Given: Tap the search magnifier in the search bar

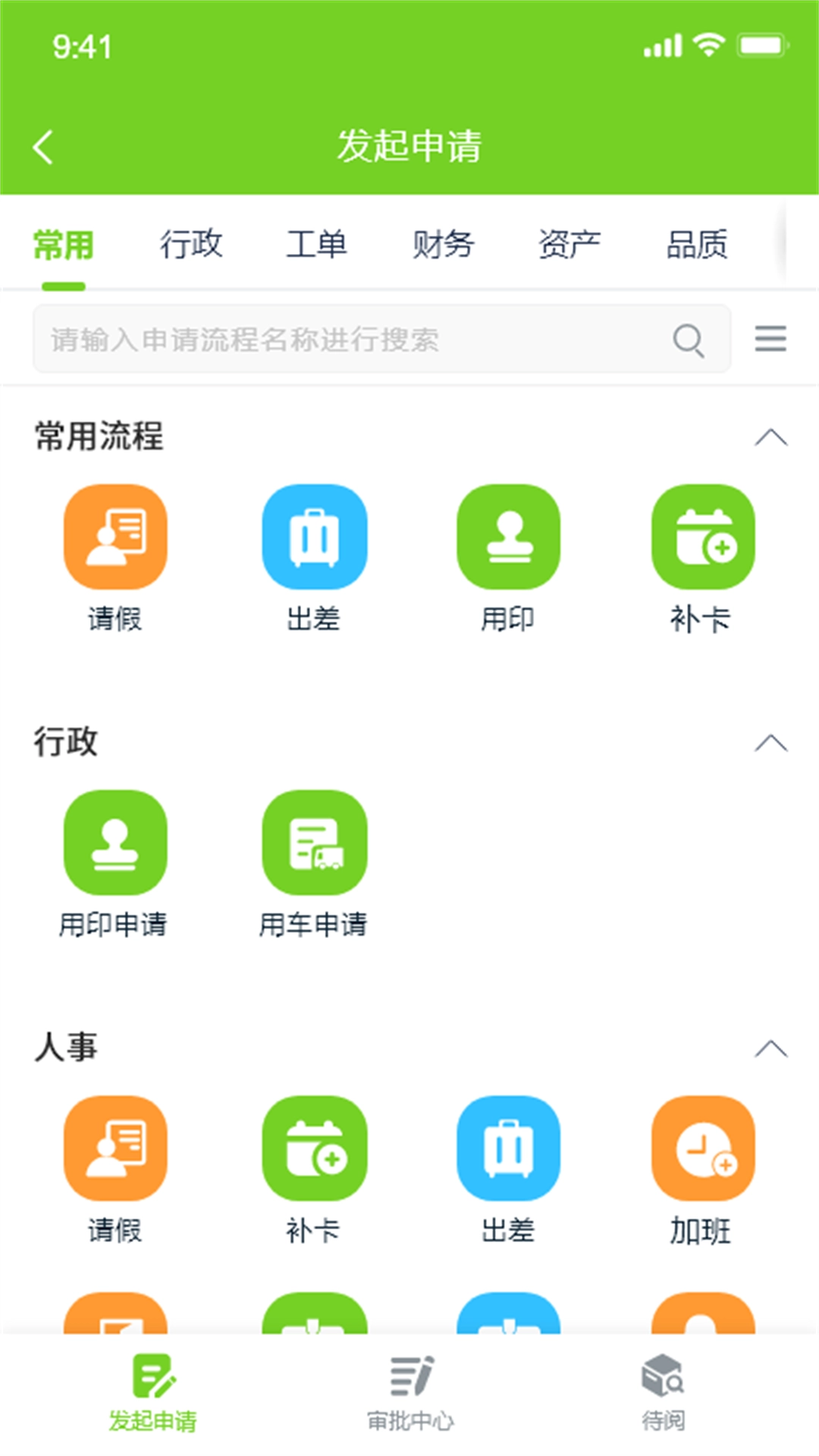Looking at the screenshot, I should coord(689,339).
